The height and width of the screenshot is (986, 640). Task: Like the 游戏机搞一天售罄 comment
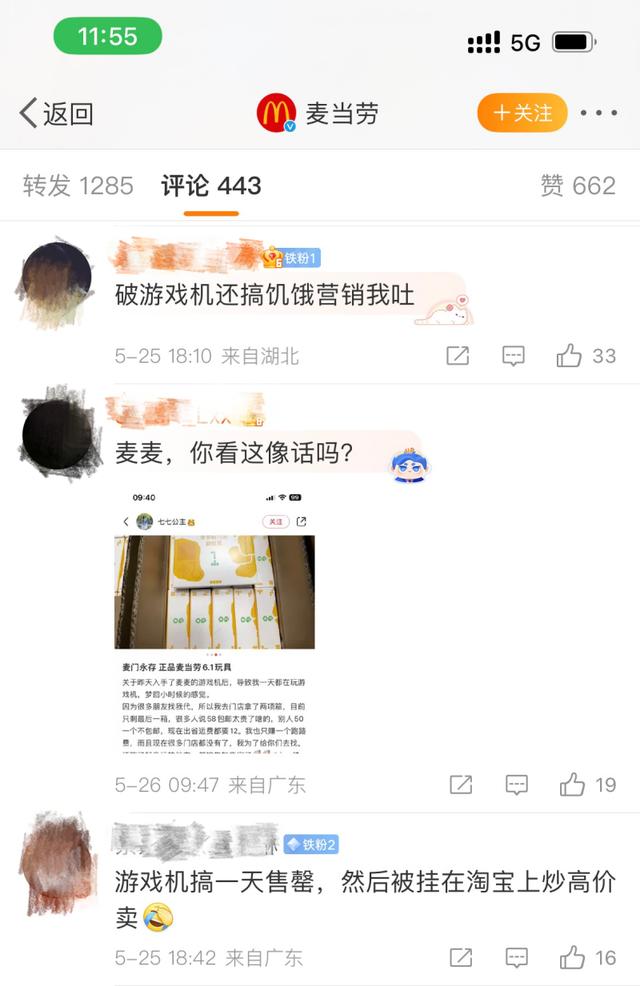coord(573,958)
